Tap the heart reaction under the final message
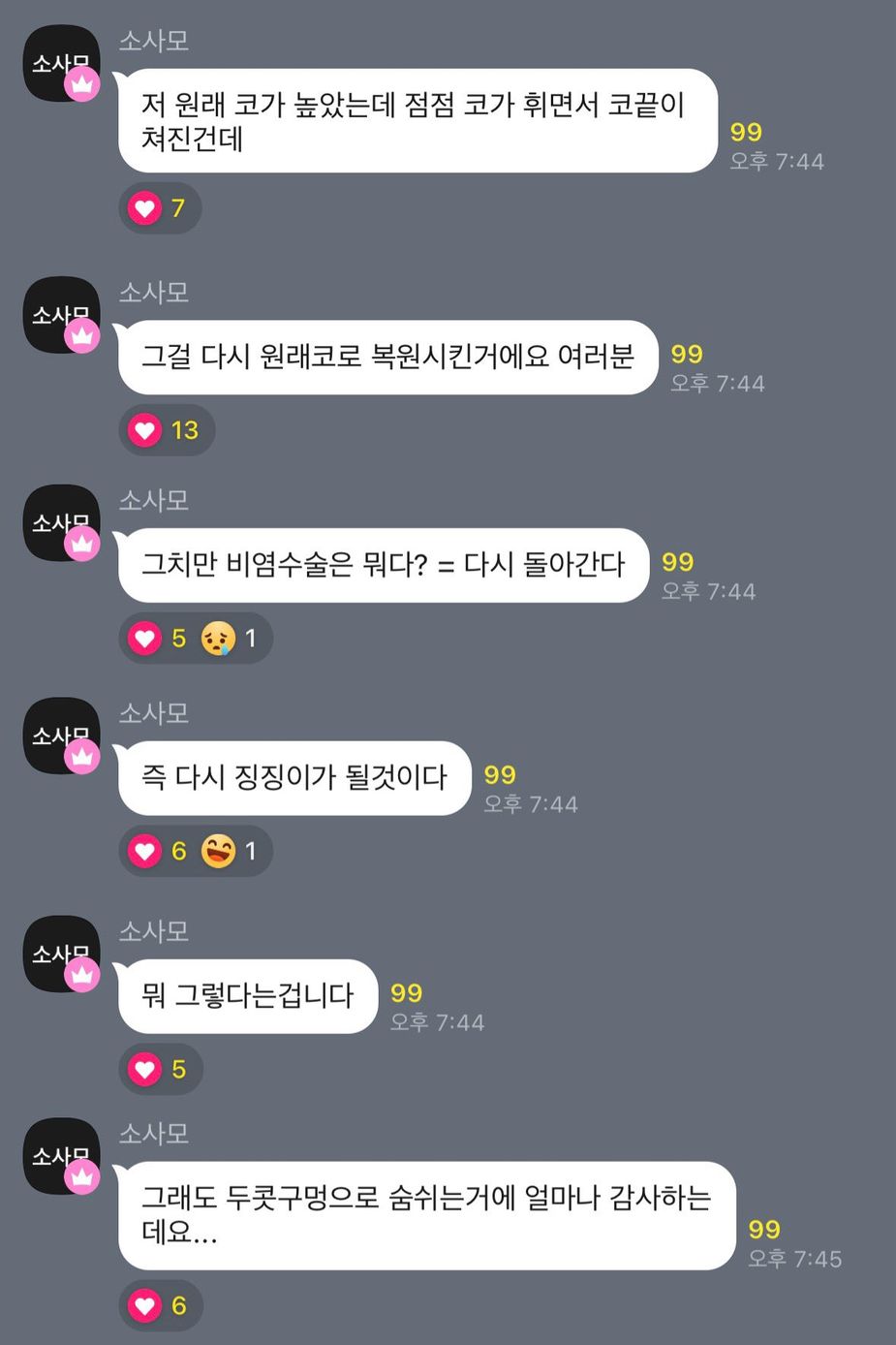896x1345 pixels. [160, 1305]
